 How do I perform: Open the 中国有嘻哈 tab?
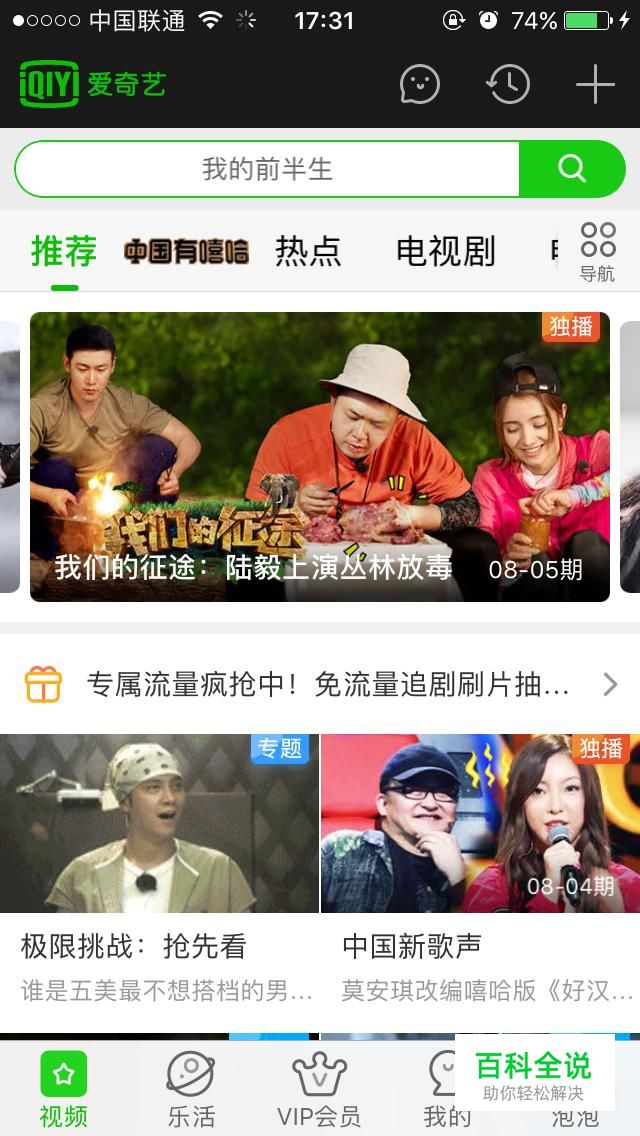[186, 251]
